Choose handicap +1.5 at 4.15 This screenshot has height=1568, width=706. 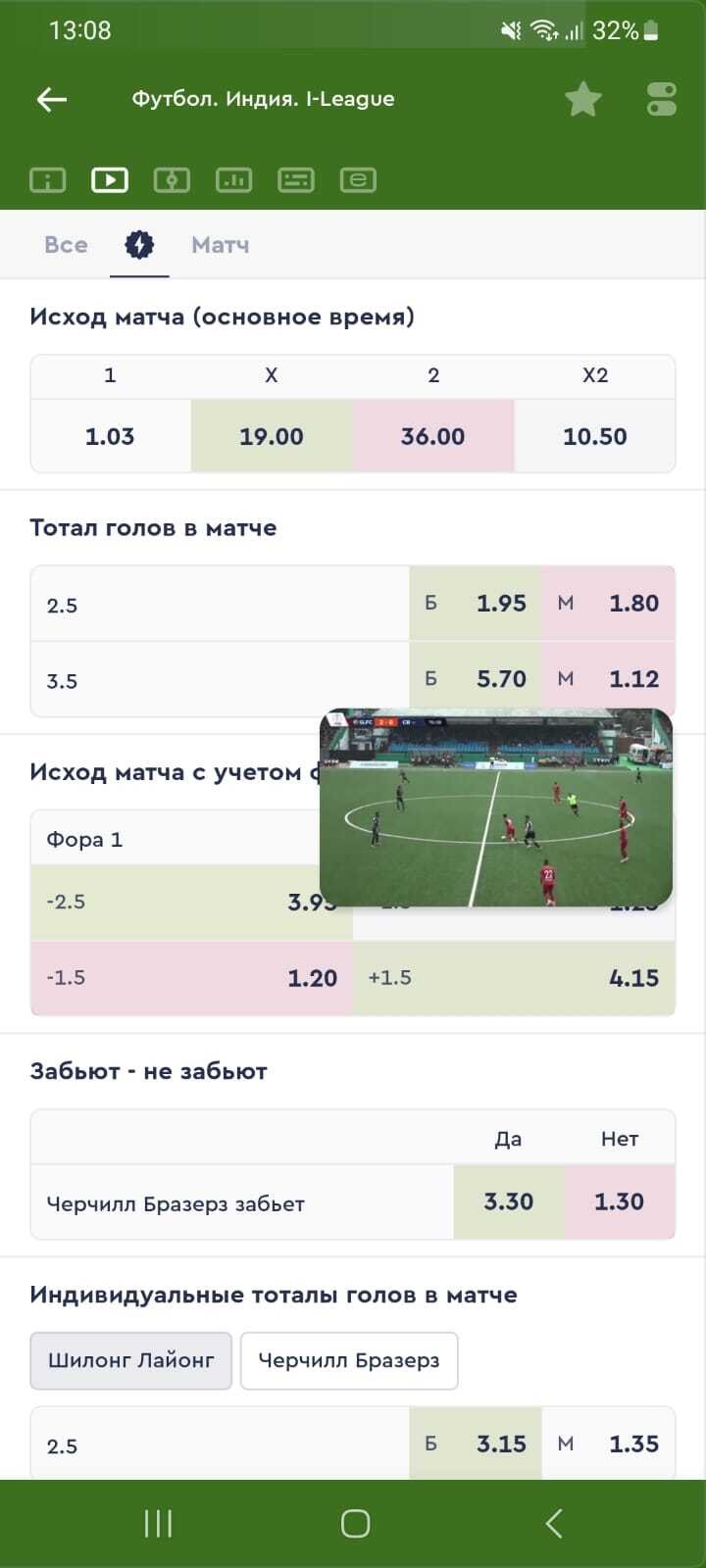pos(514,978)
